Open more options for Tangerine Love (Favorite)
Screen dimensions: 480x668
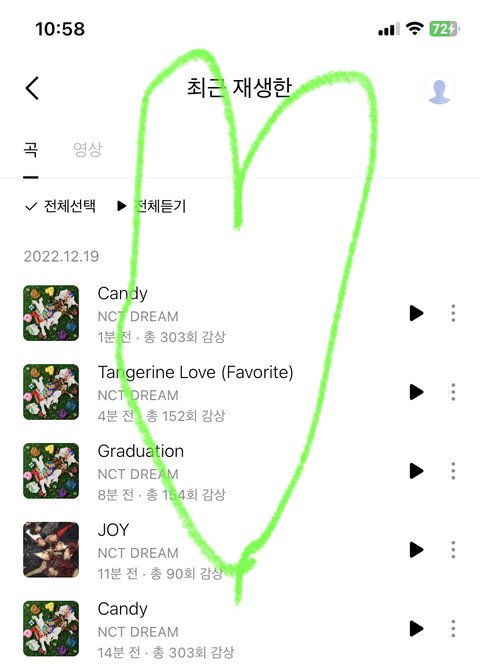(453, 392)
